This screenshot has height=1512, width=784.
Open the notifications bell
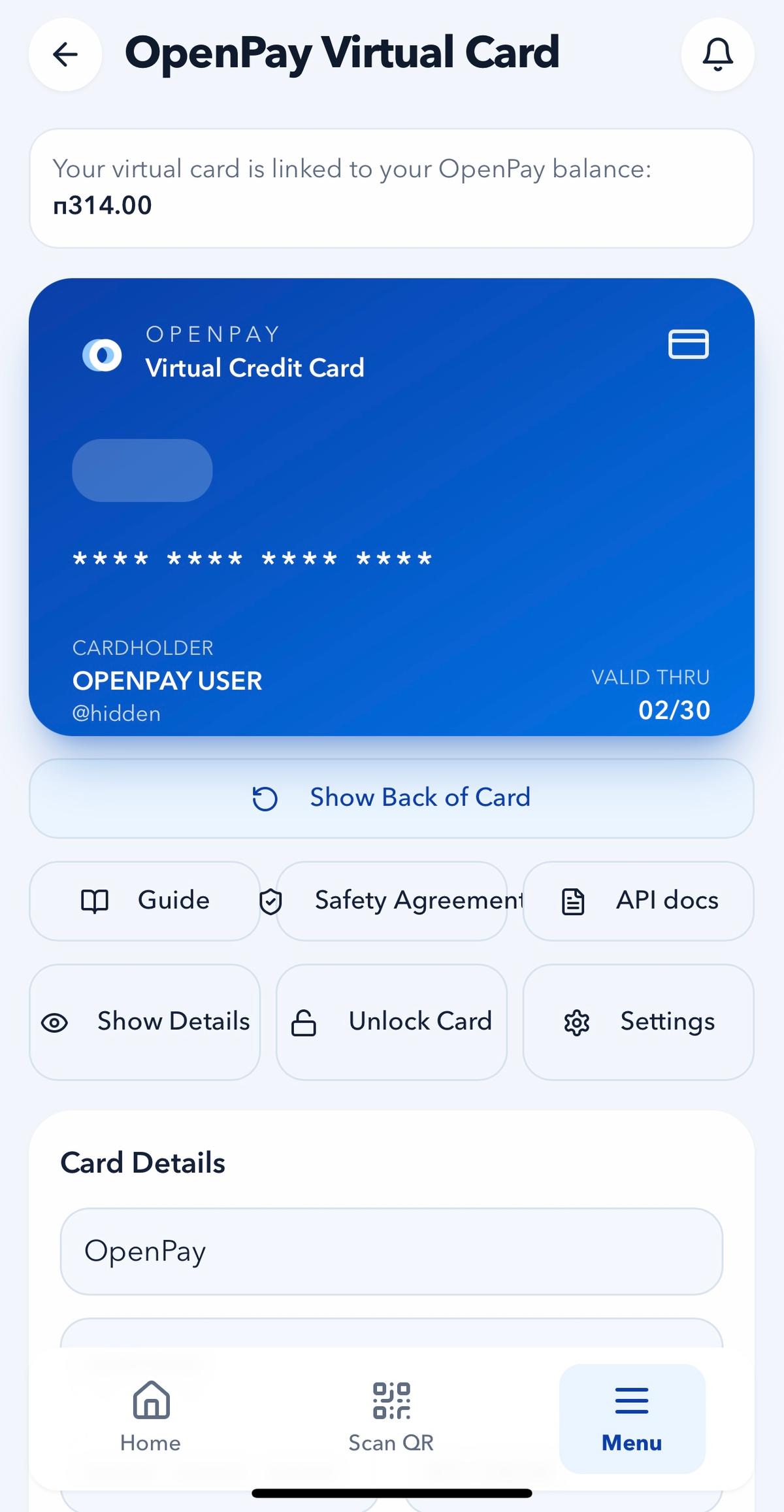coord(717,54)
